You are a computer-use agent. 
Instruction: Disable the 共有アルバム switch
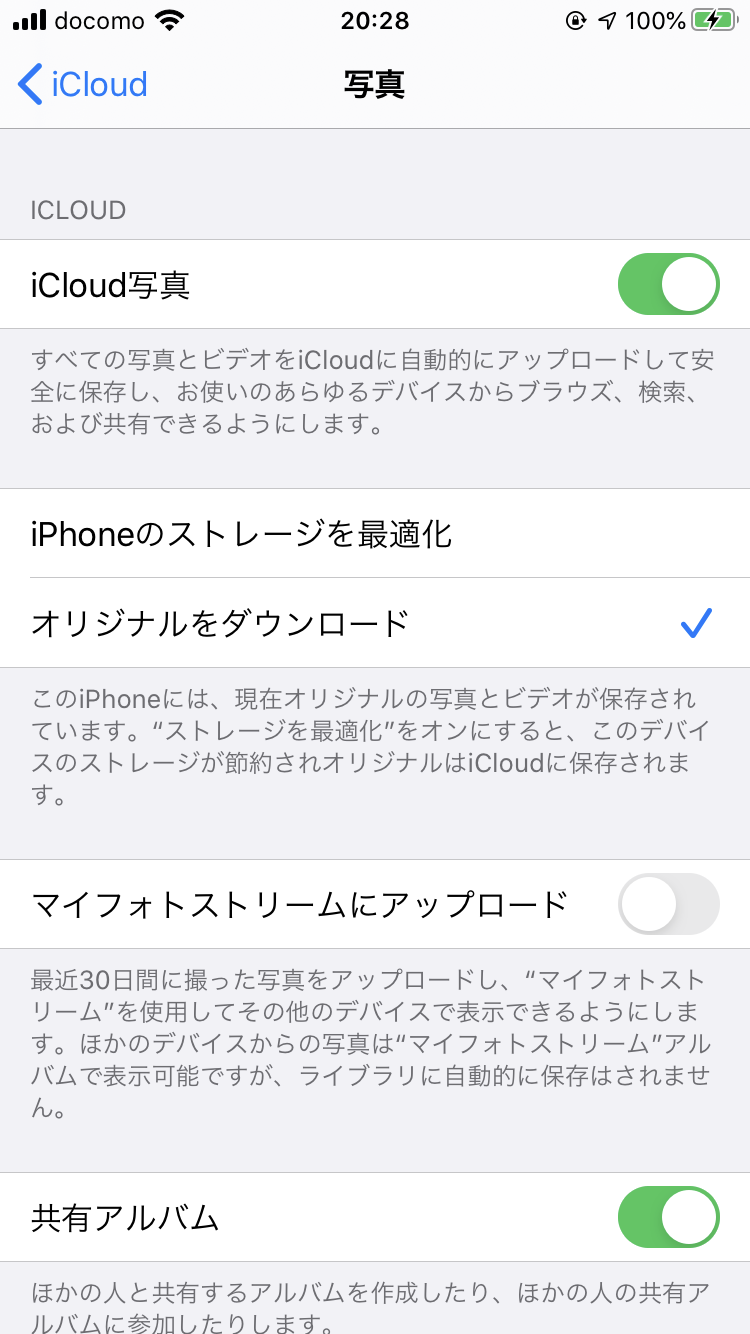tap(668, 1217)
